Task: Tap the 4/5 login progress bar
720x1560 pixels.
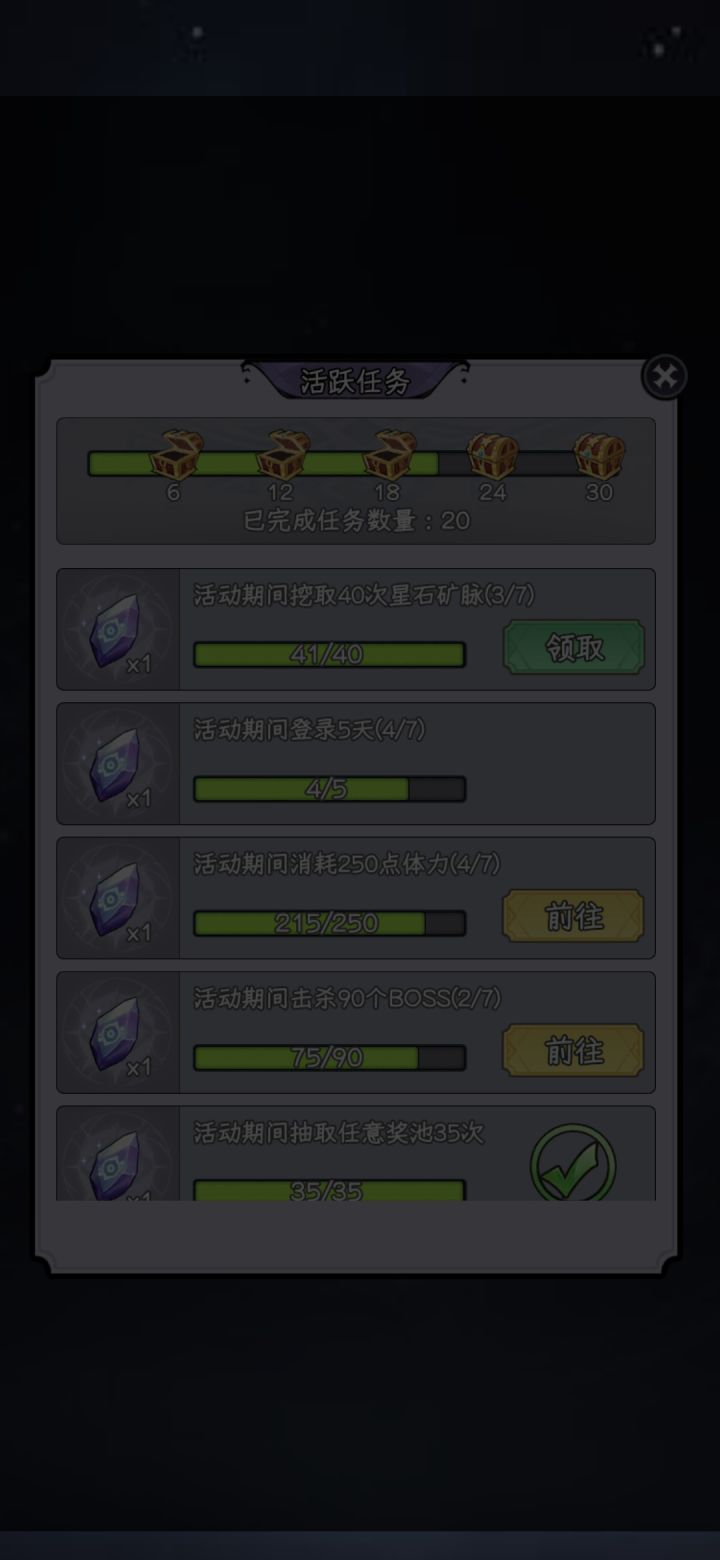Action: pos(328,789)
